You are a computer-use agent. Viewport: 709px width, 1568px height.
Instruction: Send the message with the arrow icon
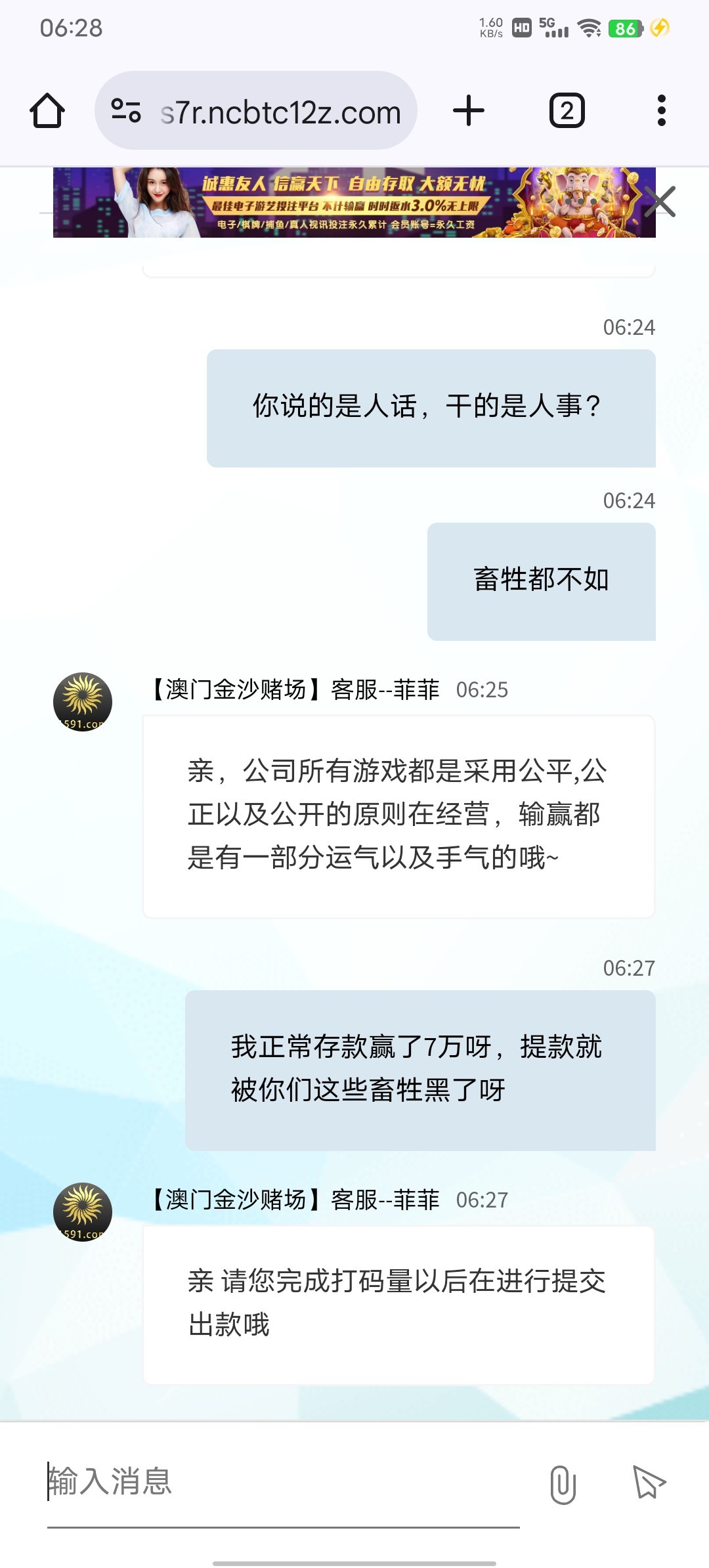coord(649,1483)
